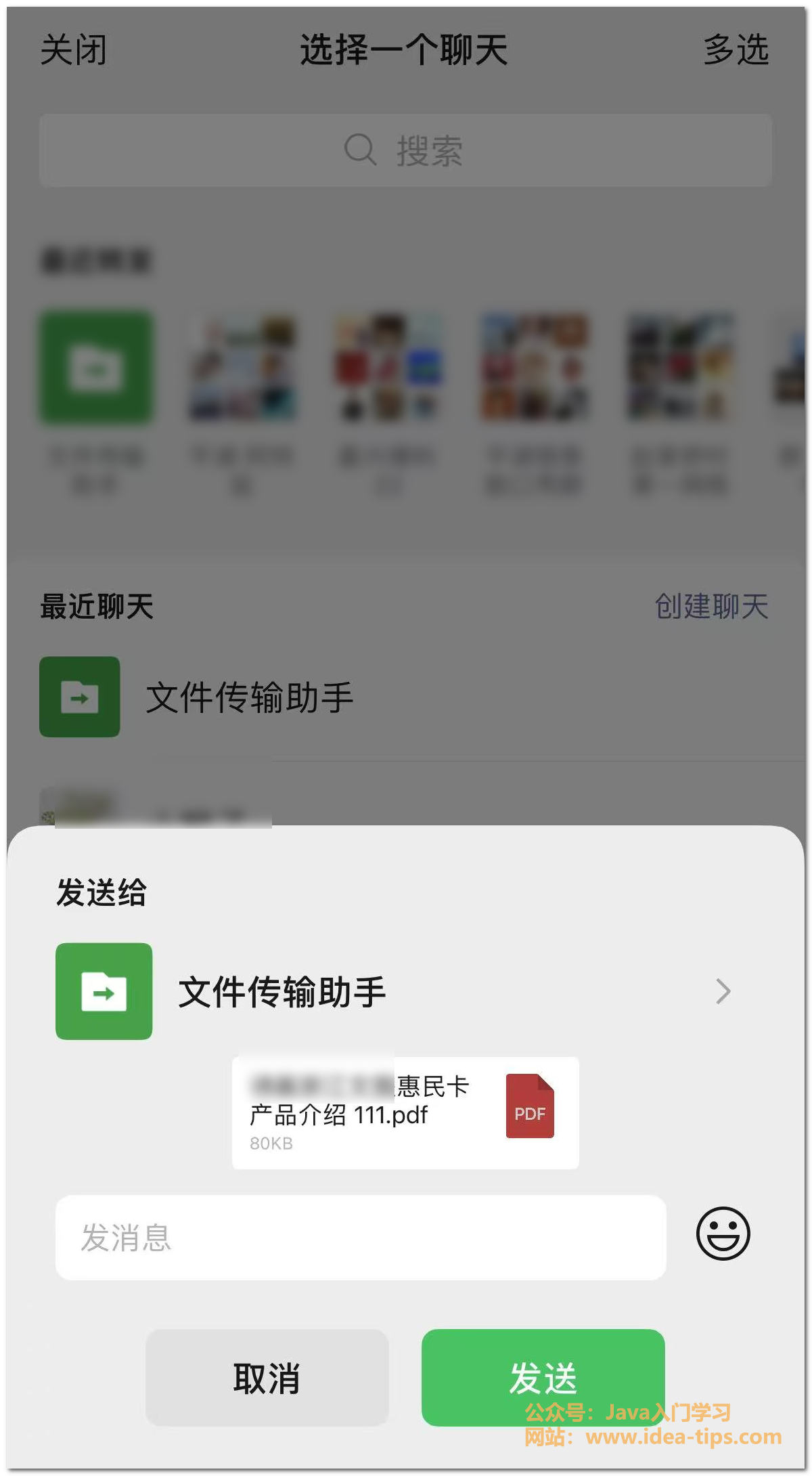Focus the 发消息 message field
Image resolution: width=812 pixels, height=1476 pixels.
tap(360, 1237)
